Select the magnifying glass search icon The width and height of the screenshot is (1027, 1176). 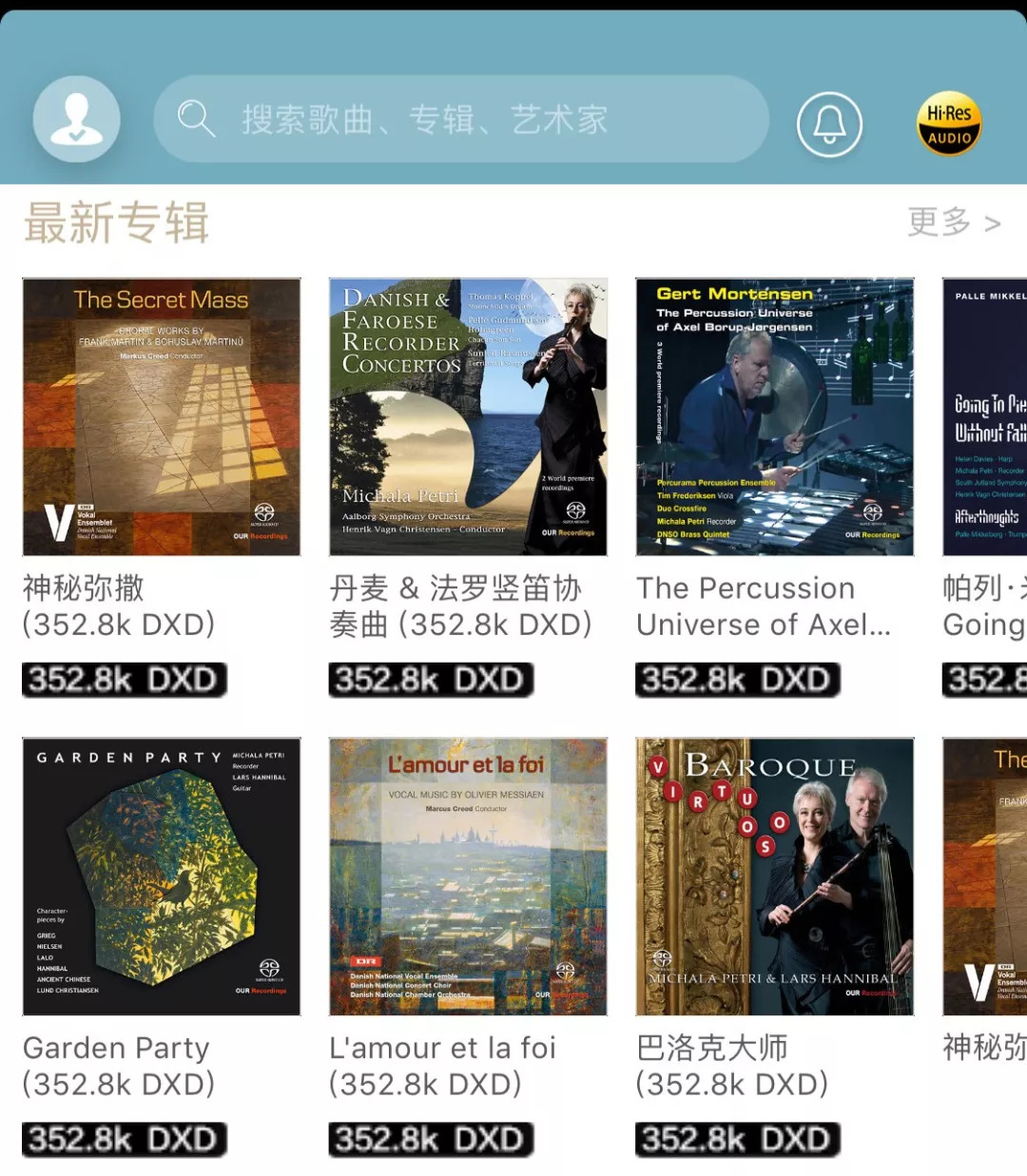click(x=197, y=120)
